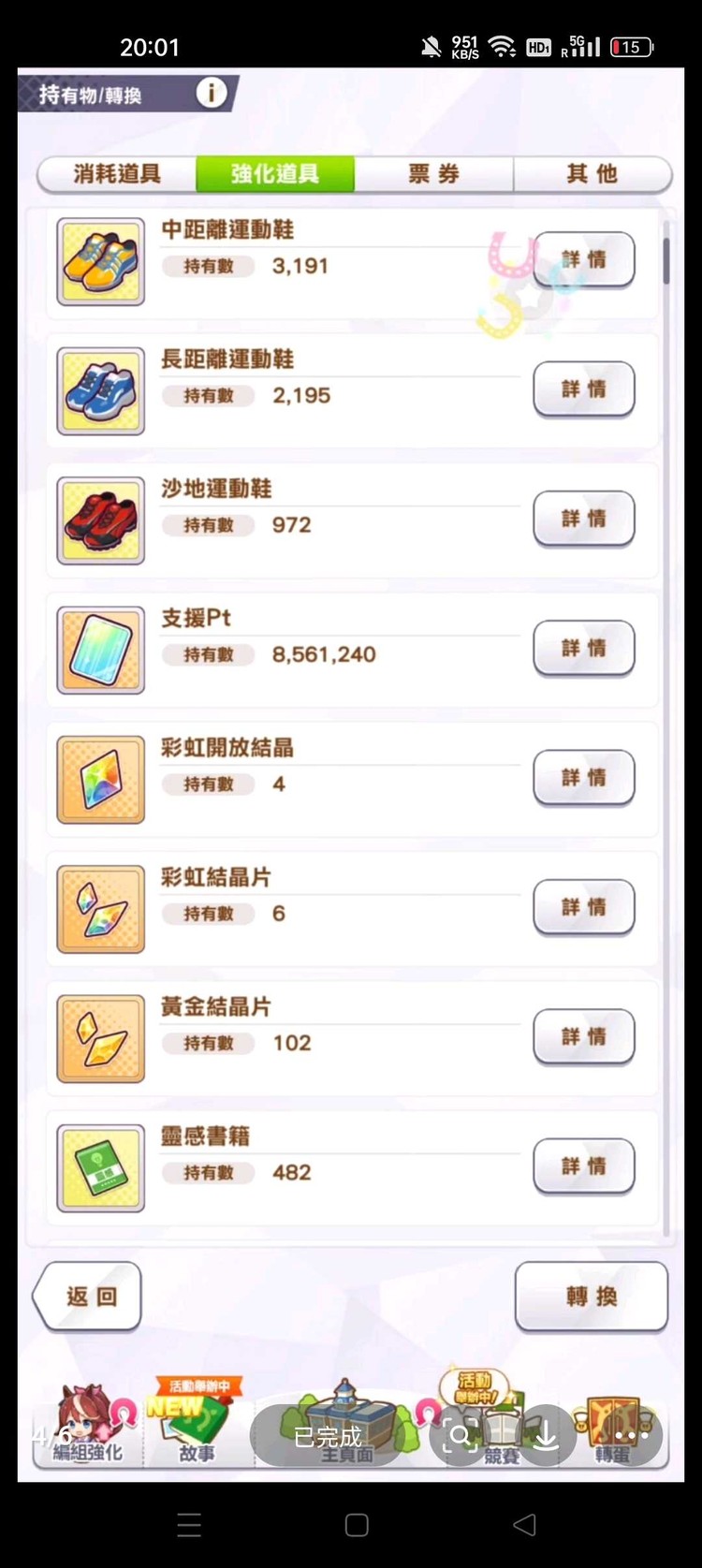
Task: View 詳情 for 長距離運動鞋
Action: point(583,388)
